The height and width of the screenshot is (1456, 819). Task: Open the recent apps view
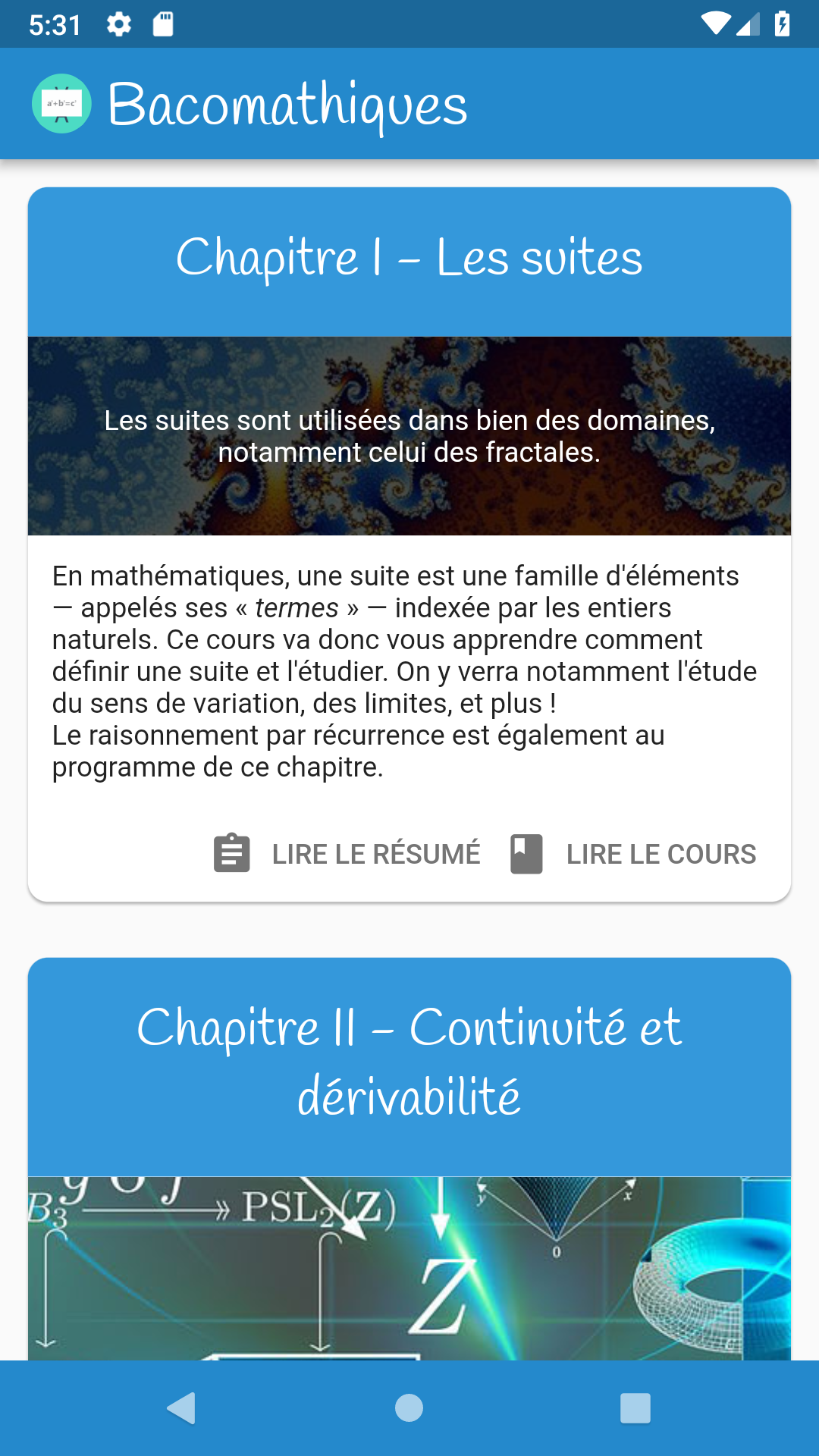635,1408
